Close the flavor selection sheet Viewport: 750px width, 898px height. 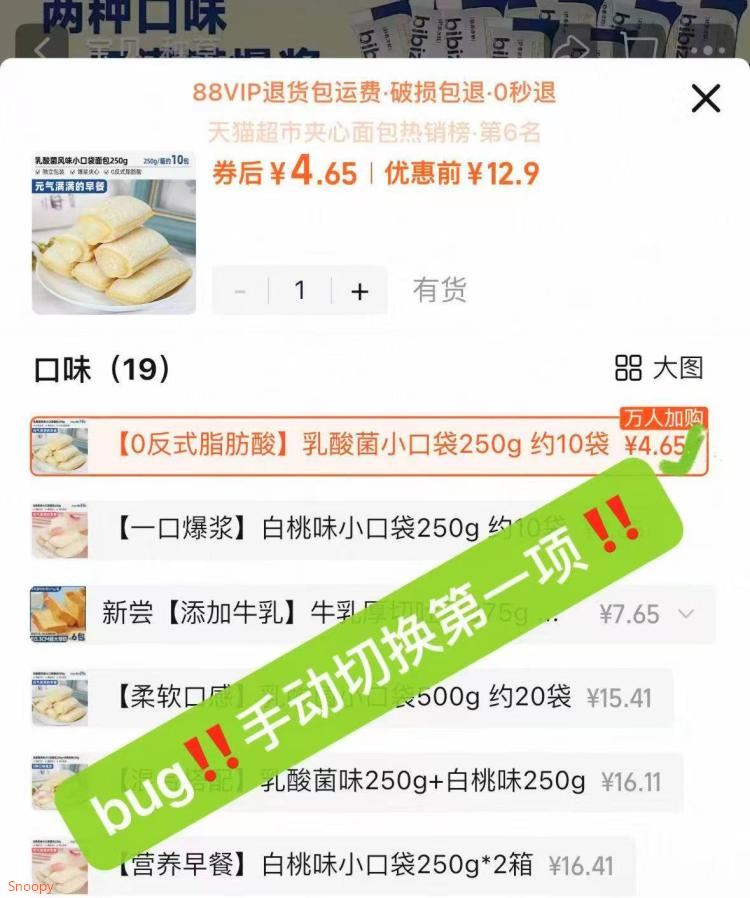(706, 98)
